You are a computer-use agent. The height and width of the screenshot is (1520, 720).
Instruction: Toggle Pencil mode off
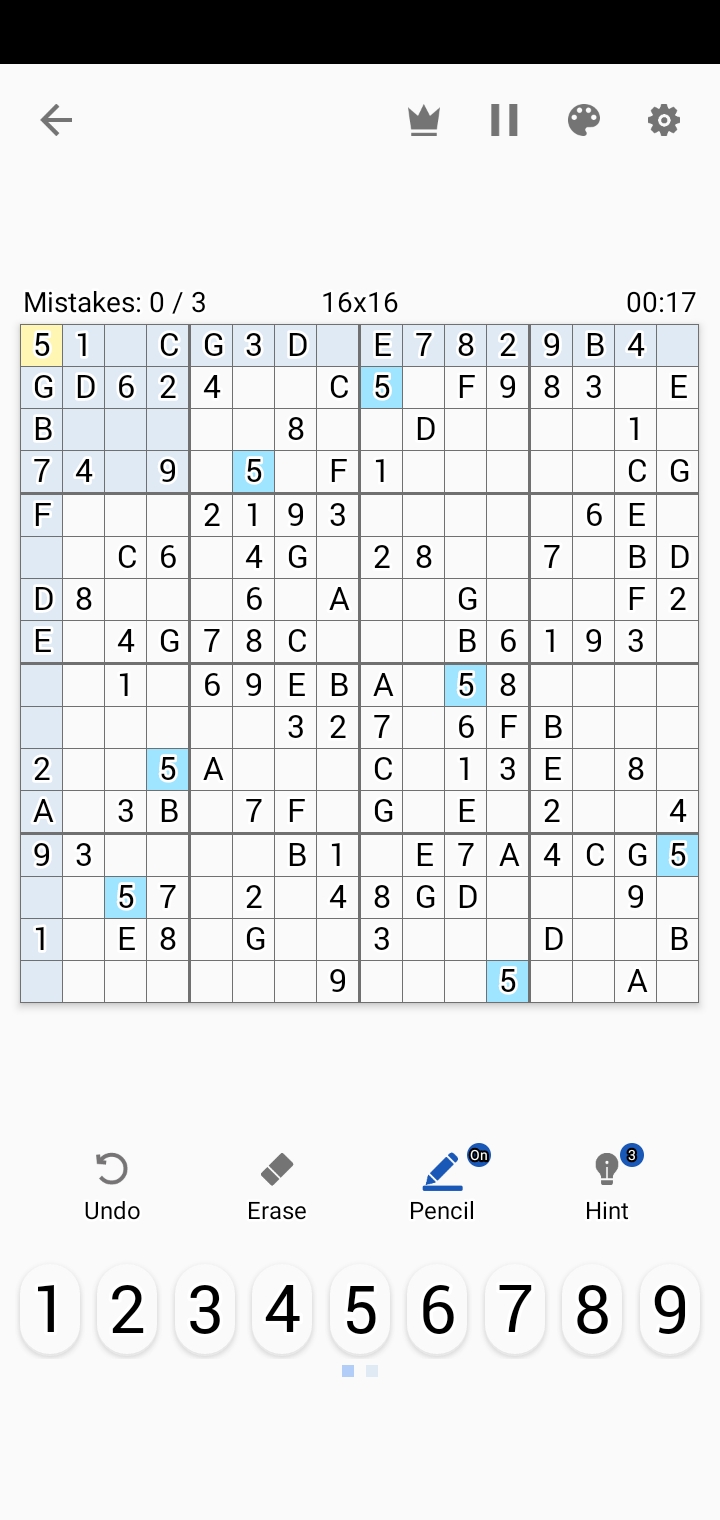[442, 1187]
